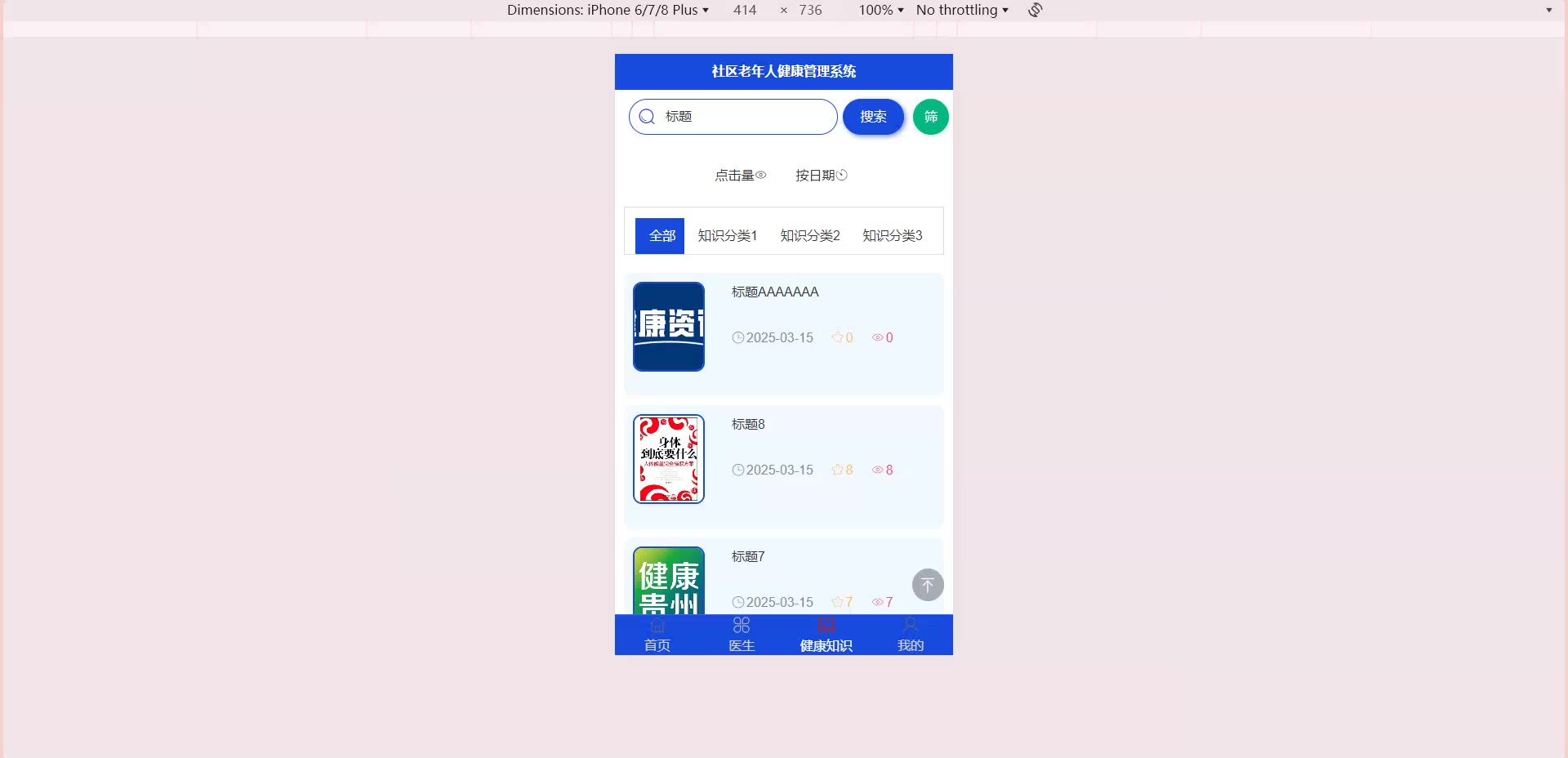Switch to 知识分类3 tab

click(892, 236)
